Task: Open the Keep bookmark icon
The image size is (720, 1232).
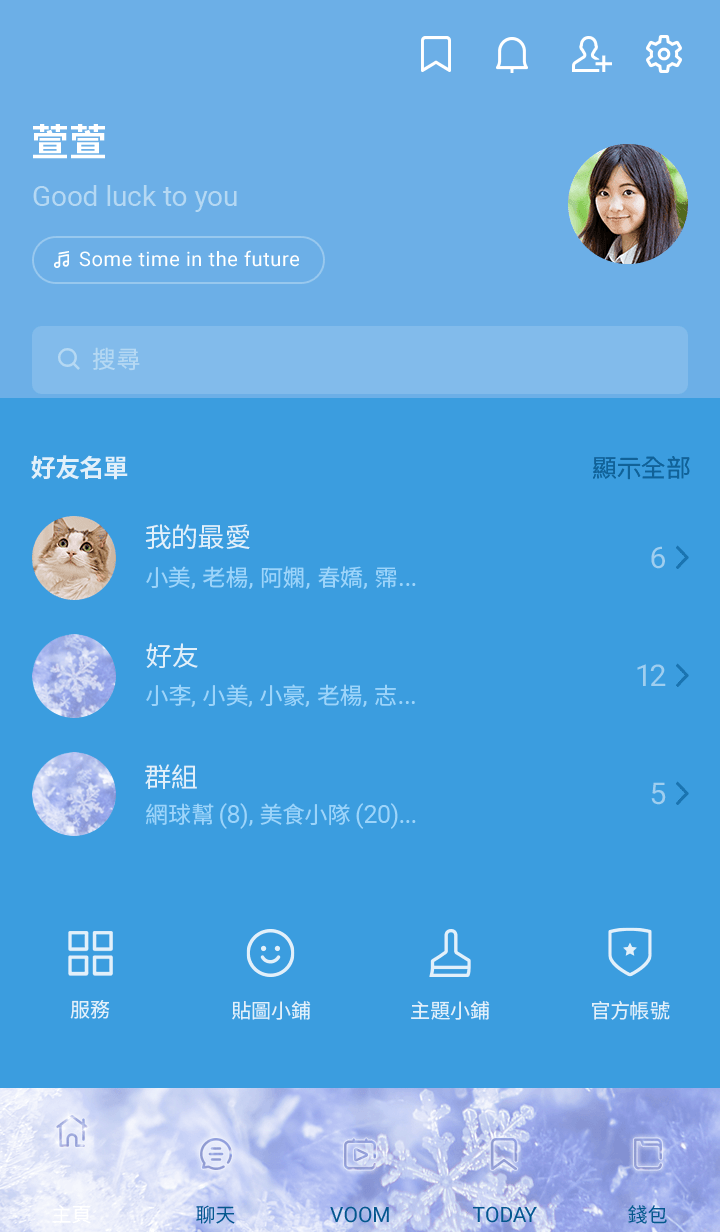Action: (436, 54)
